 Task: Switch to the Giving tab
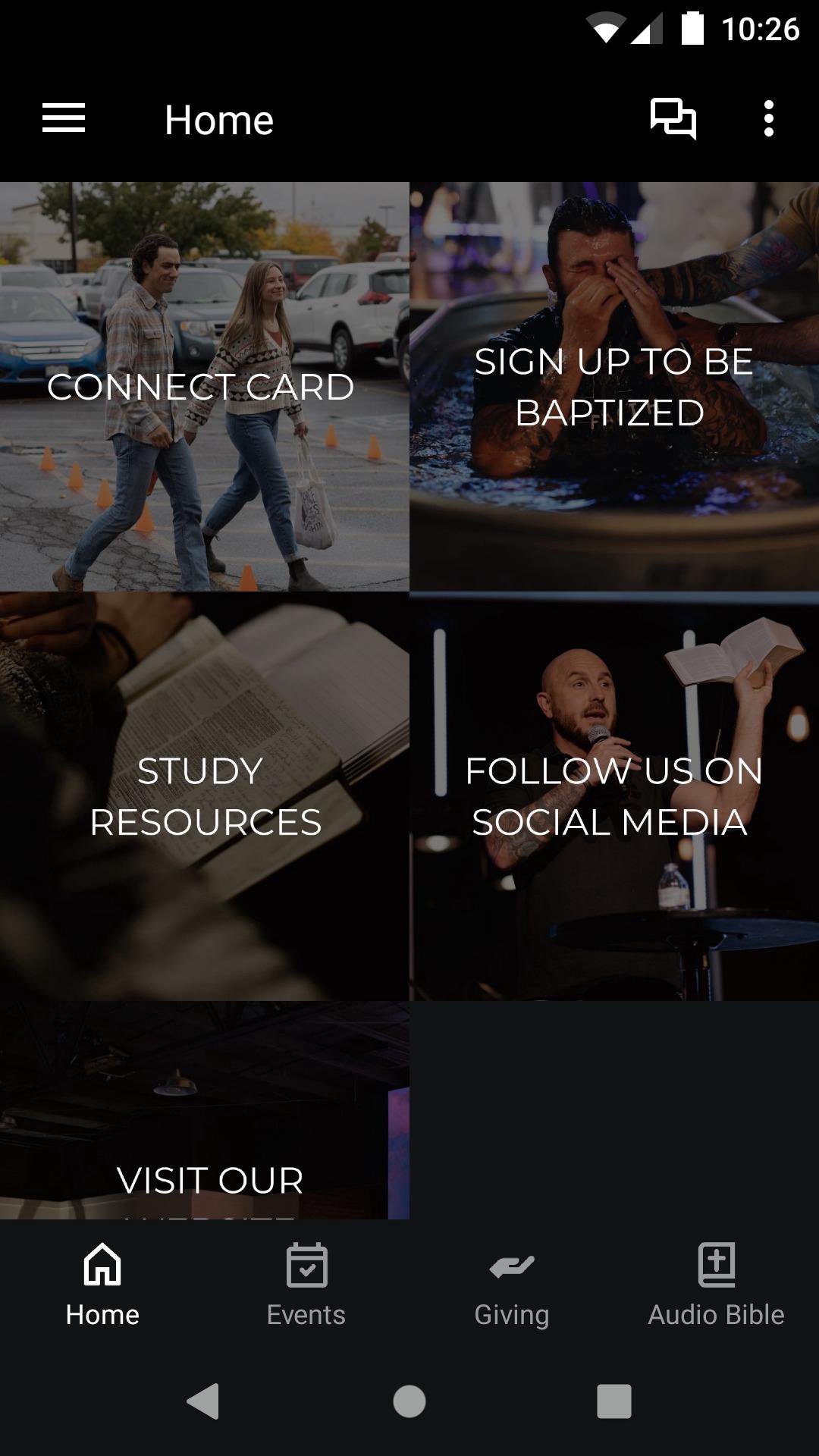point(512,1283)
